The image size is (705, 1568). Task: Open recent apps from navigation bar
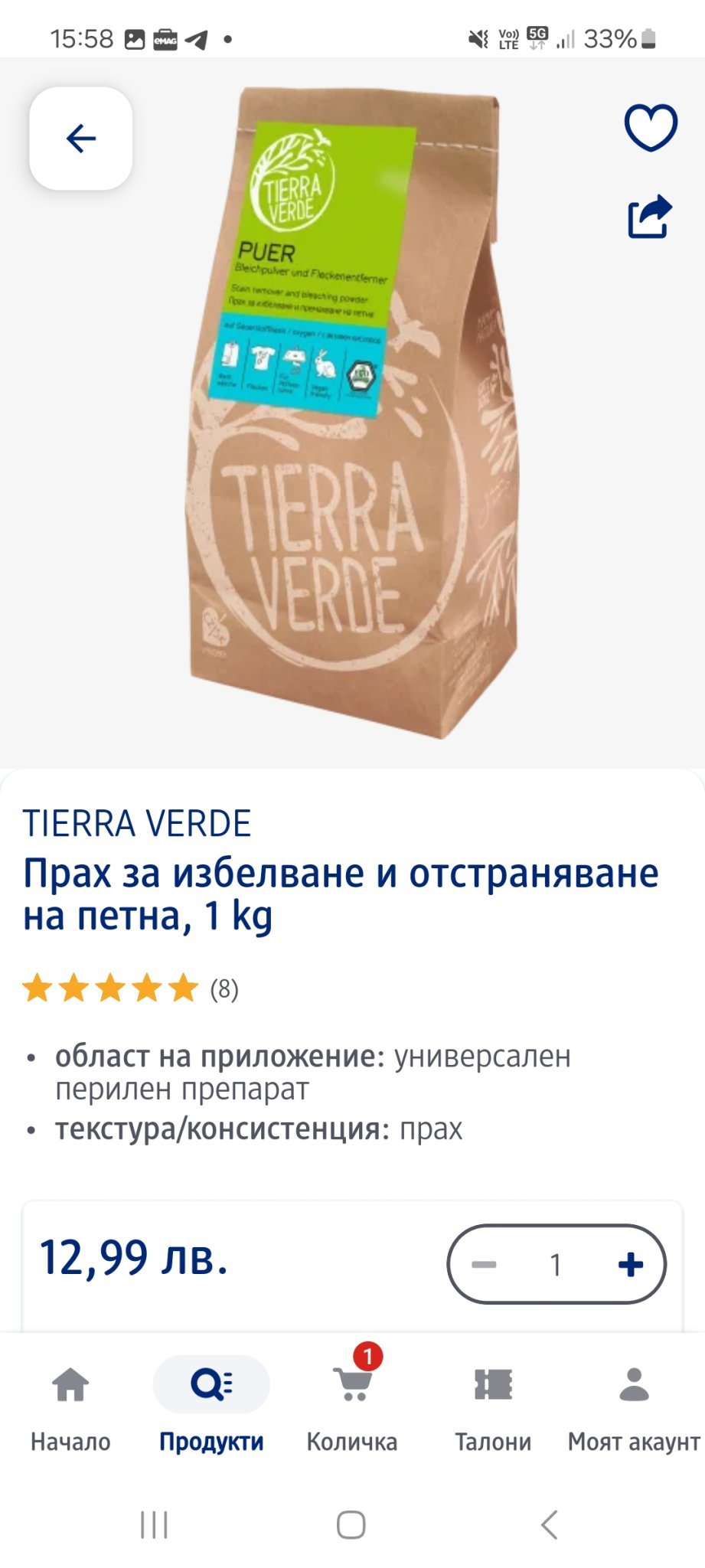[x=154, y=1524]
